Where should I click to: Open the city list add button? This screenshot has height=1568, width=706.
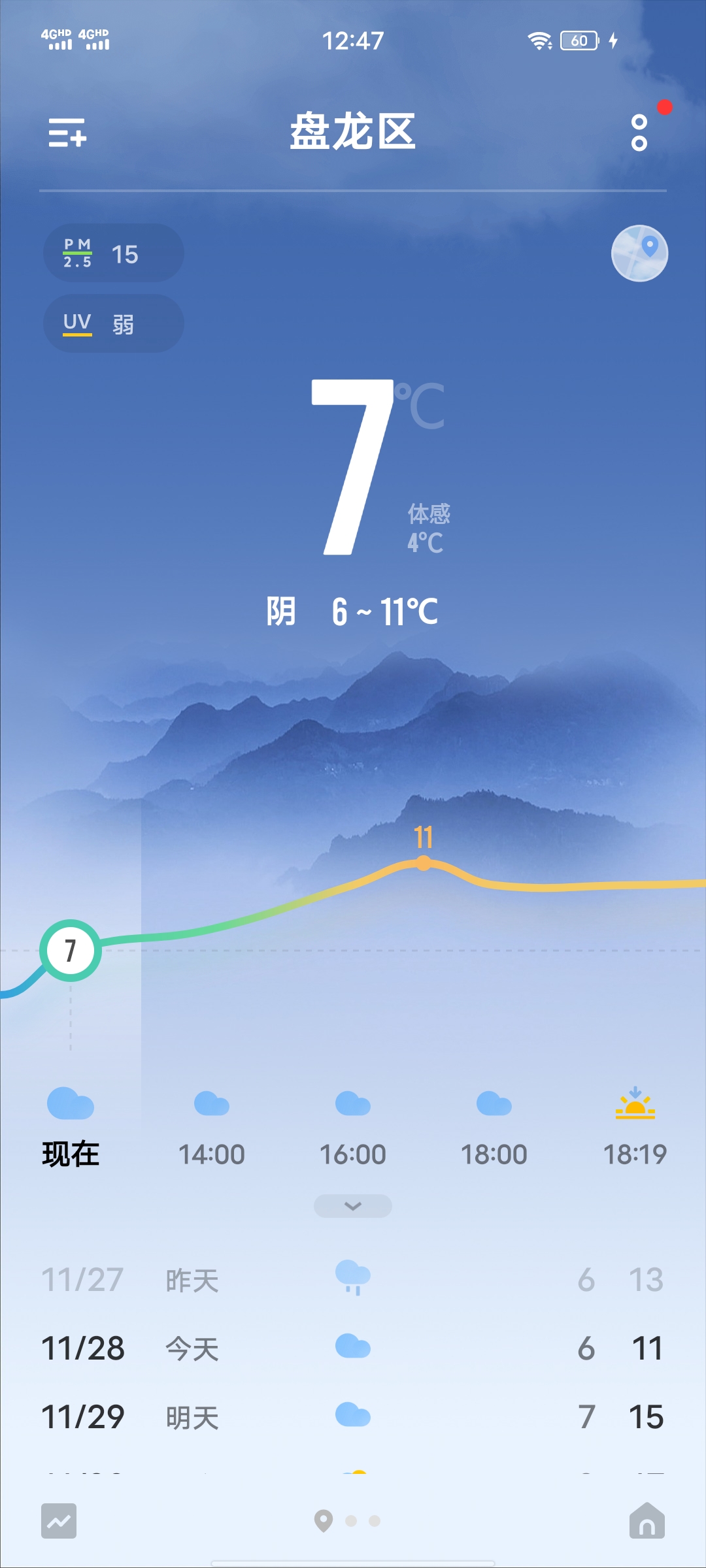(67, 133)
